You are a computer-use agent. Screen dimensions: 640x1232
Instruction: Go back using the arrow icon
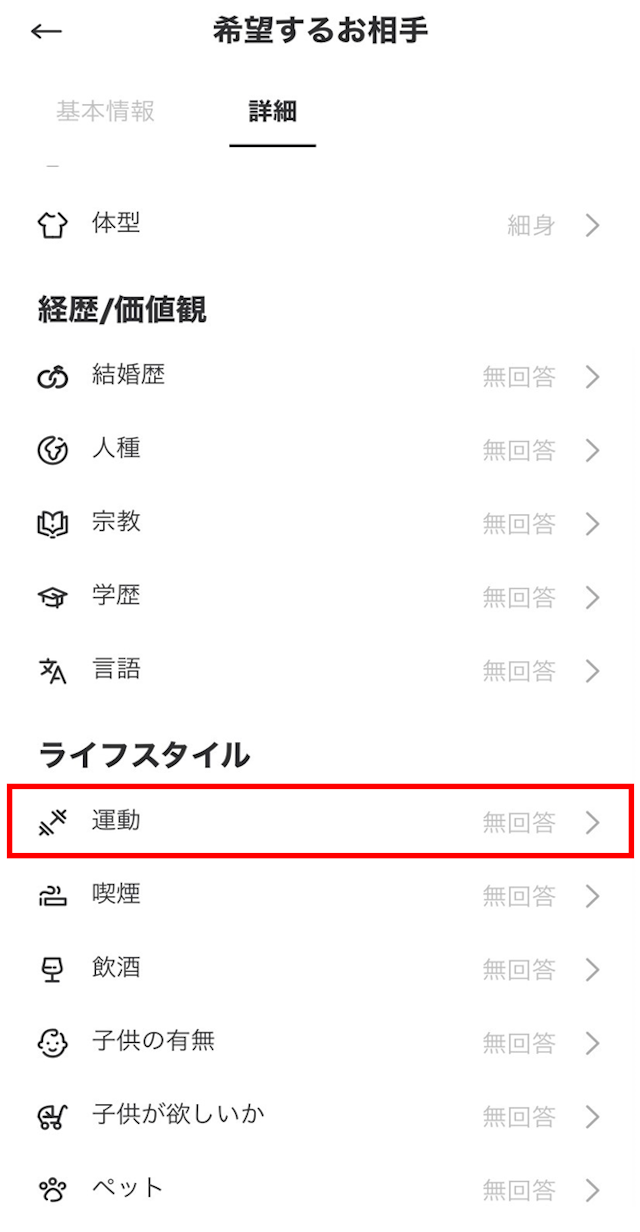click(x=46, y=32)
